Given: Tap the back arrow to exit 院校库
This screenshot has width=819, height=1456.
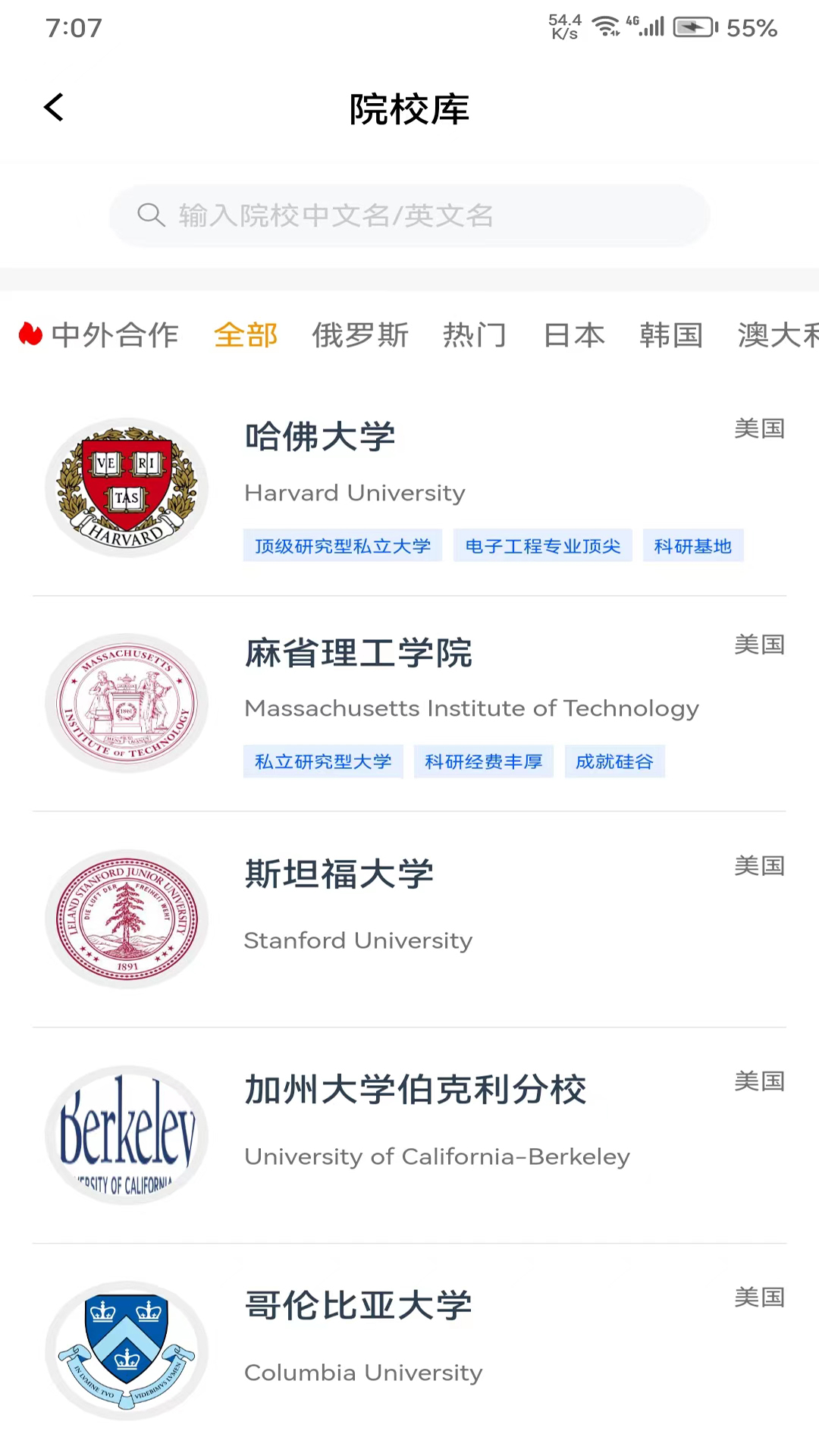Looking at the screenshot, I should click(53, 108).
